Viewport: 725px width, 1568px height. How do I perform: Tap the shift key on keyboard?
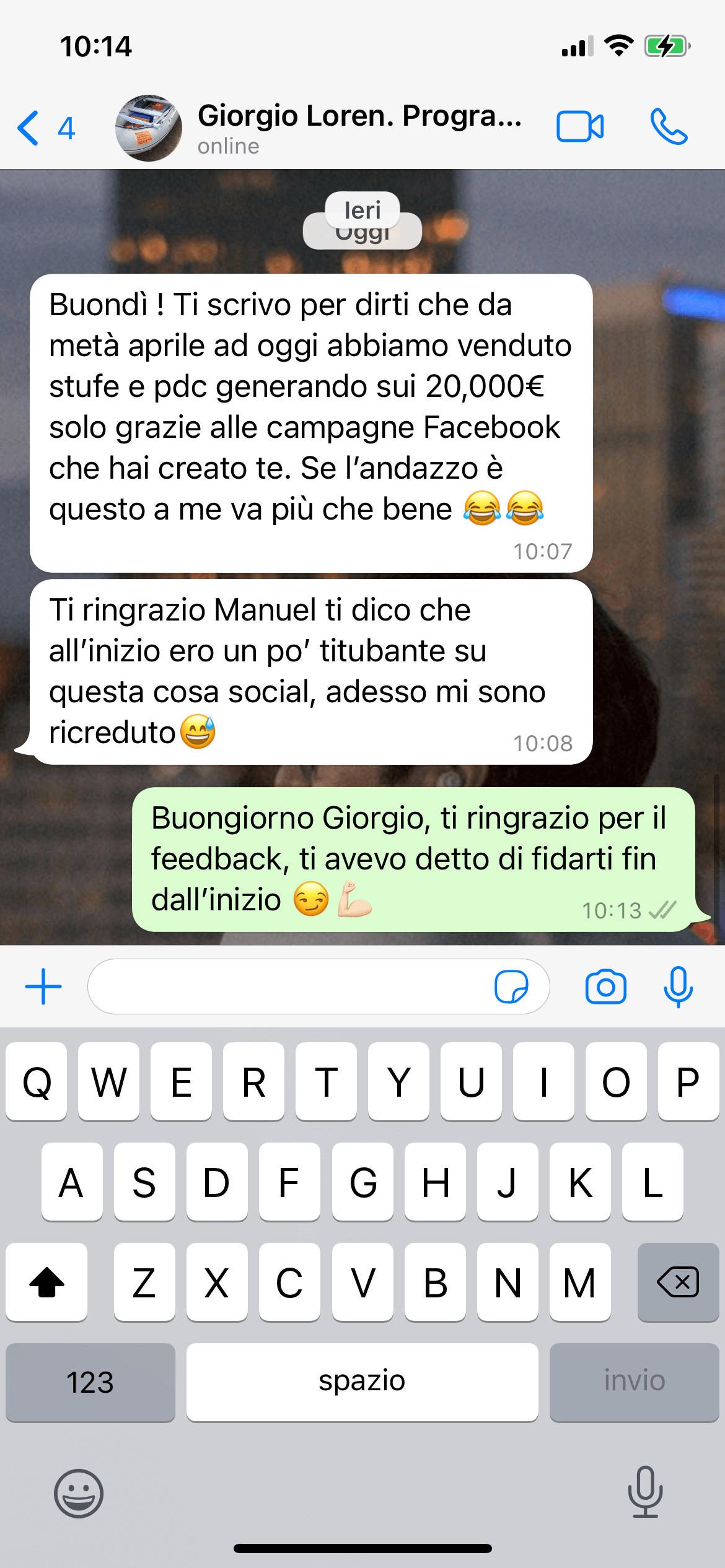[x=46, y=1281]
